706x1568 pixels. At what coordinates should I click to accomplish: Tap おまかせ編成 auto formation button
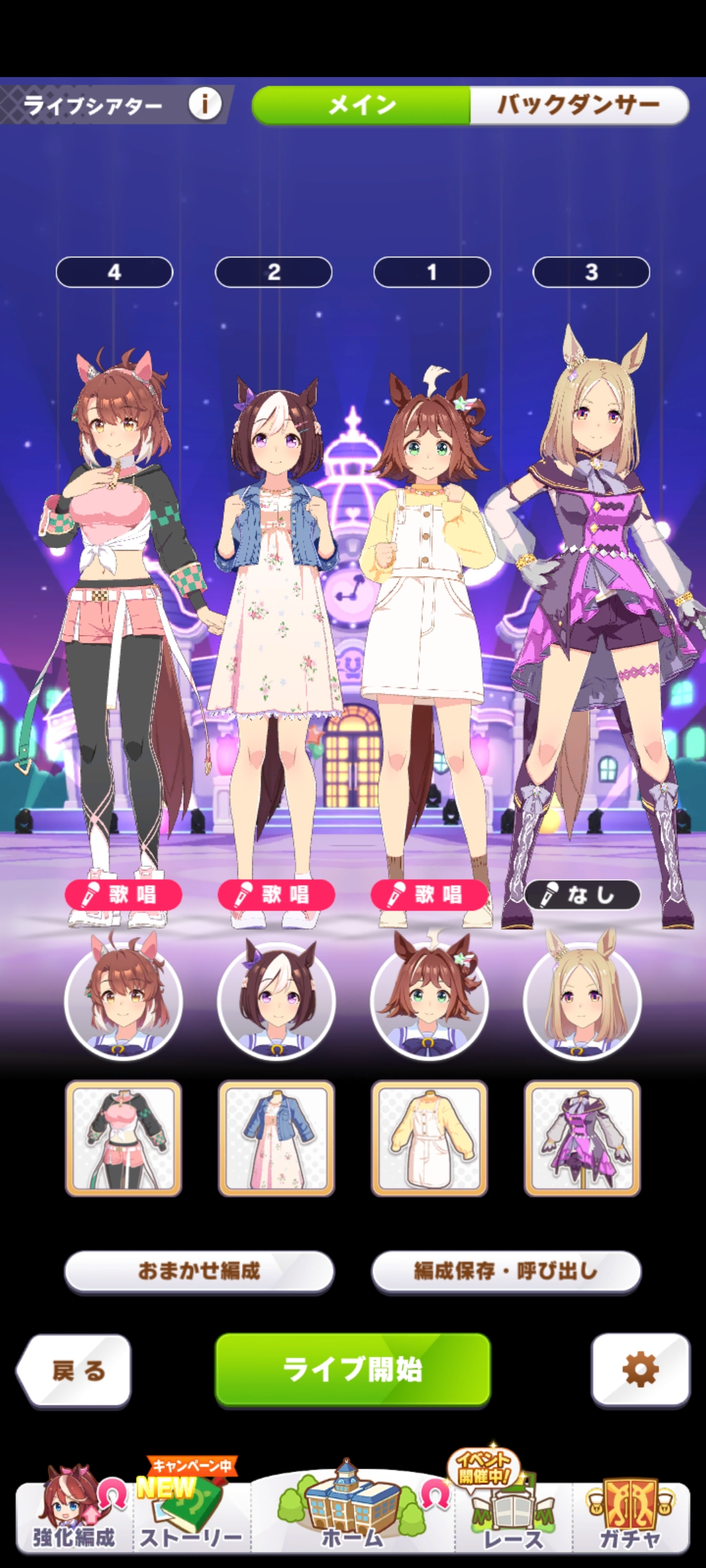click(x=199, y=1271)
